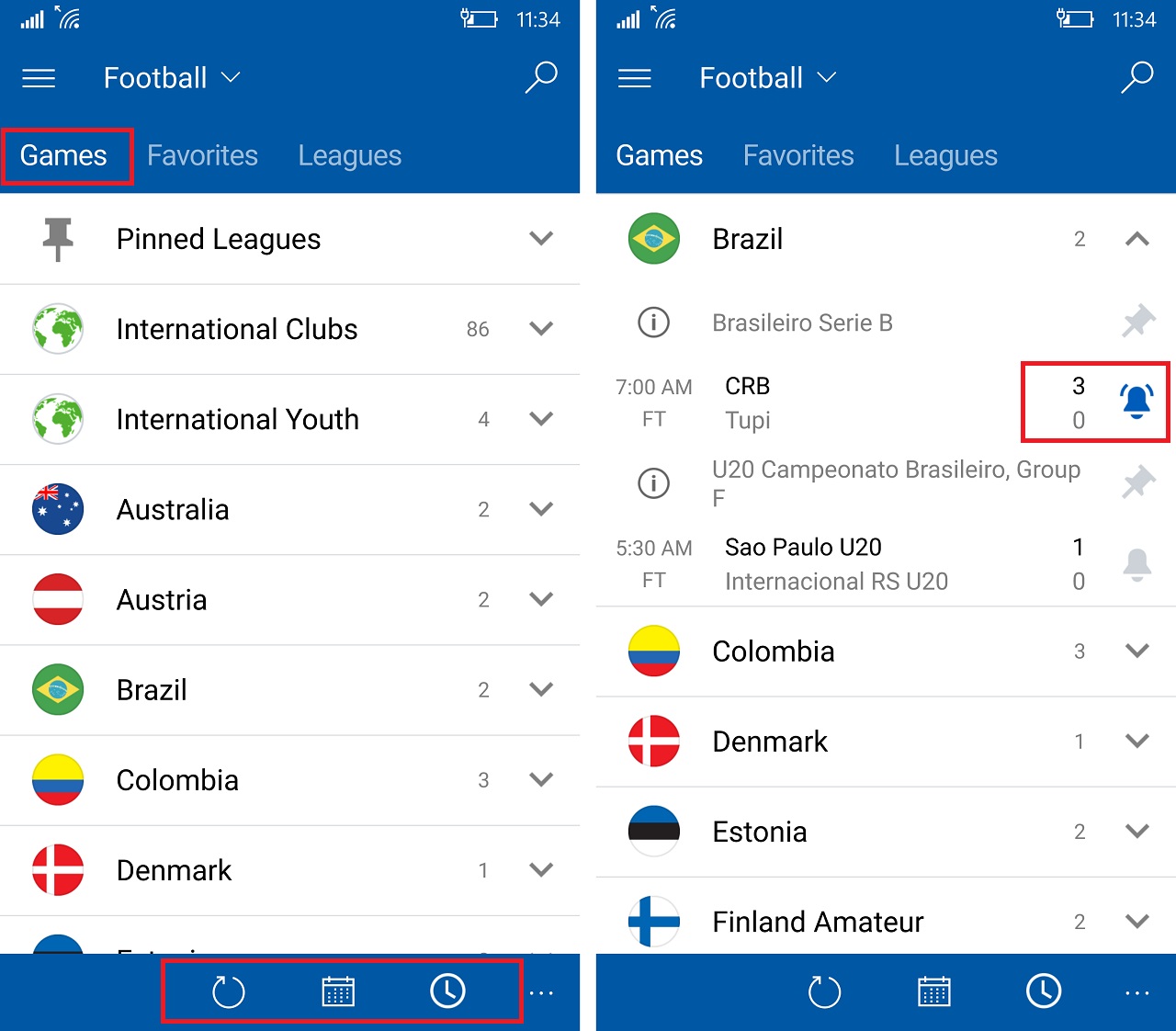Pin U20 Campeonato Brasileiro, Group F
This screenshot has width=1176, height=1031.
click(1137, 482)
